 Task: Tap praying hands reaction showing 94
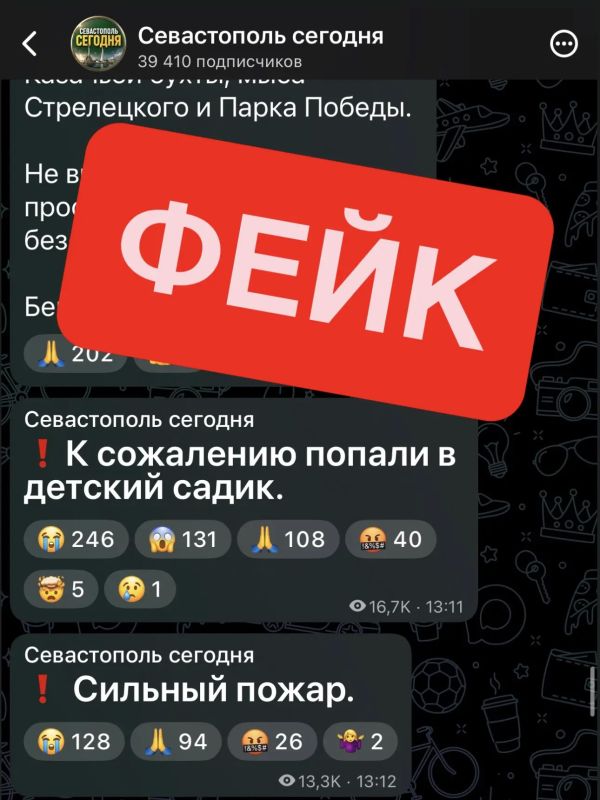pyautogui.click(x=176, y=741)
